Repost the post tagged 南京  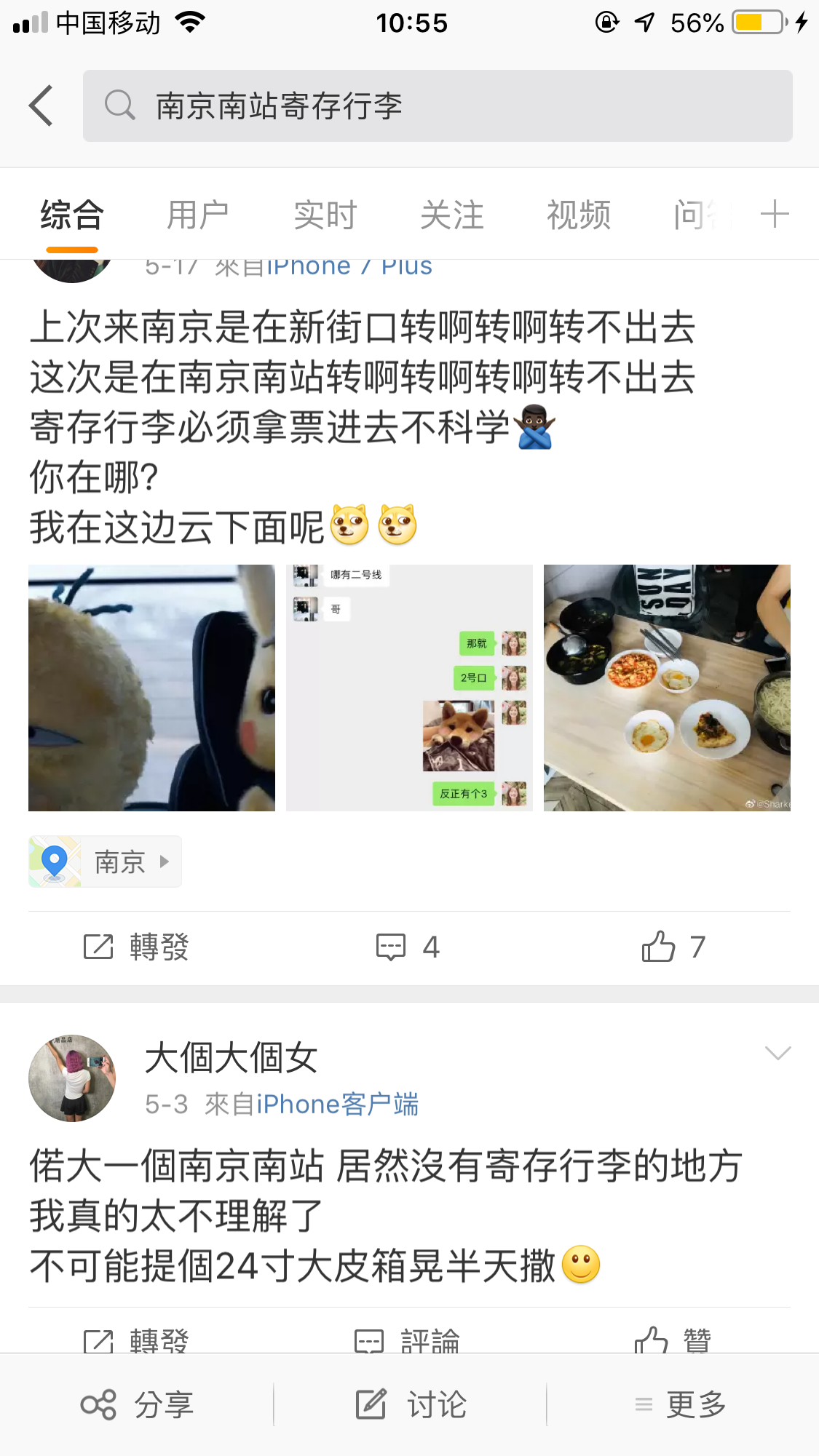pyautogui.click(x=137, y=947)
